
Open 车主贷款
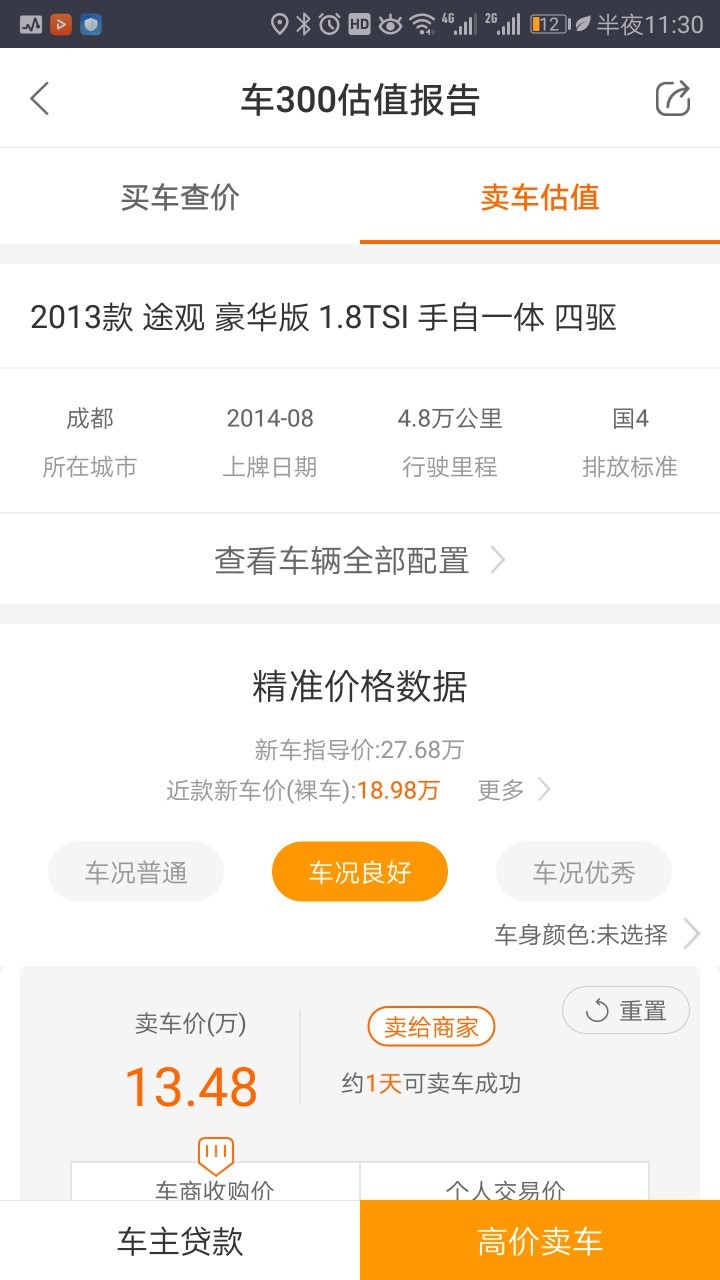(180, 1240)
